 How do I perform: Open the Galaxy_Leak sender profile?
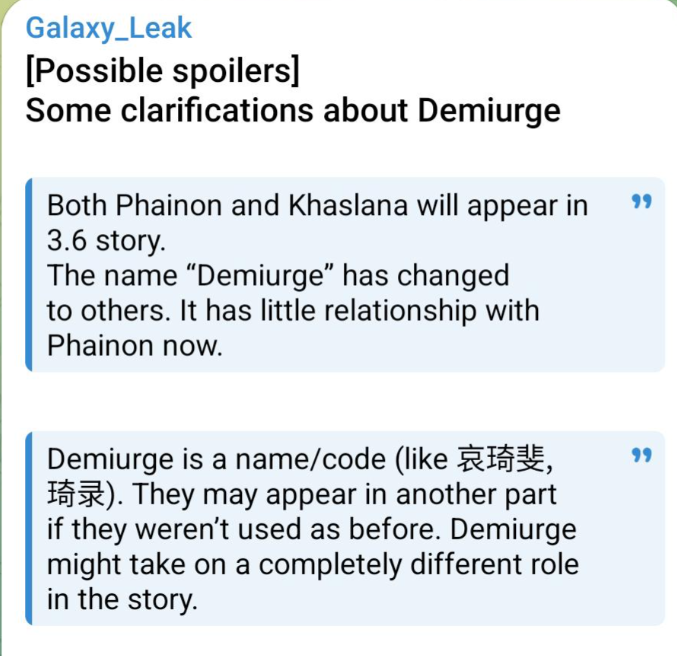[x=108, y=28]
